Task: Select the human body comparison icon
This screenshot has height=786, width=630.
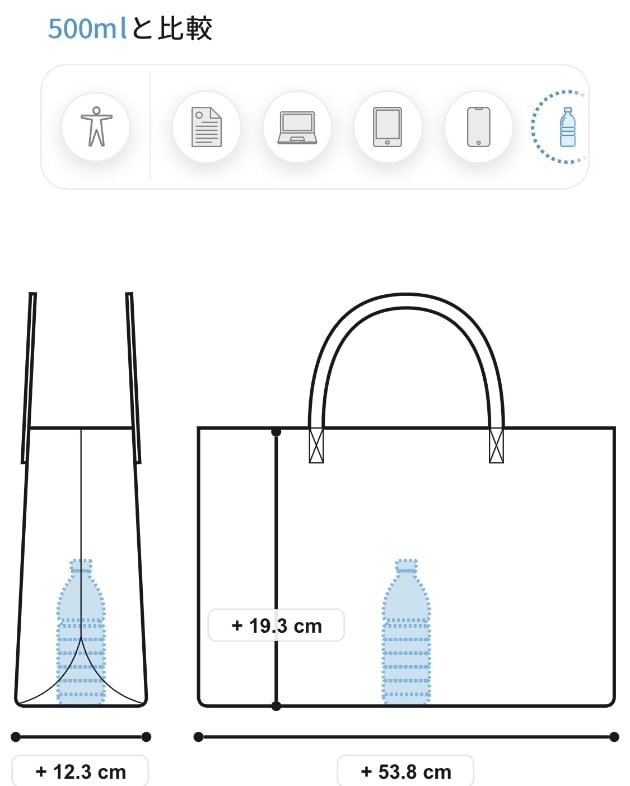Action: 96,127
